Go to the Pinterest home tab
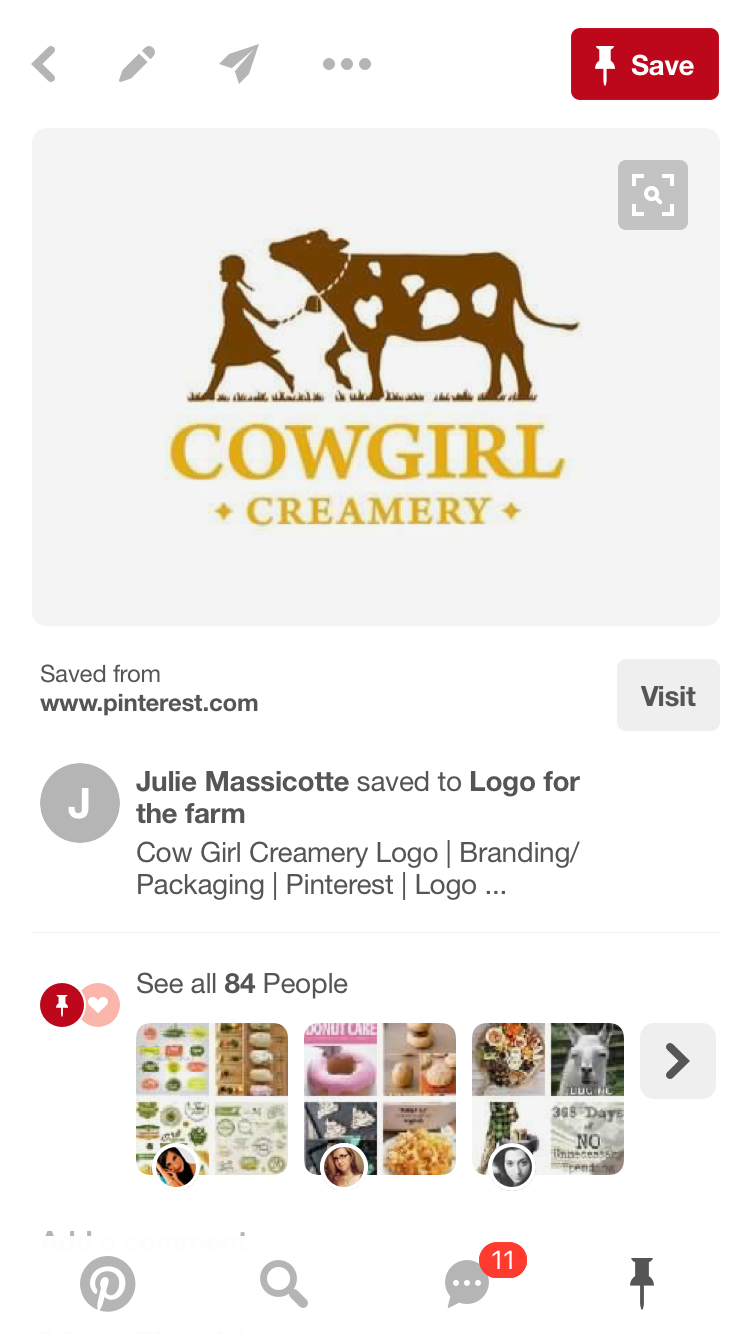This screenshot has height=1334, width=750. pyautogui.click(x=107, y=1283)
